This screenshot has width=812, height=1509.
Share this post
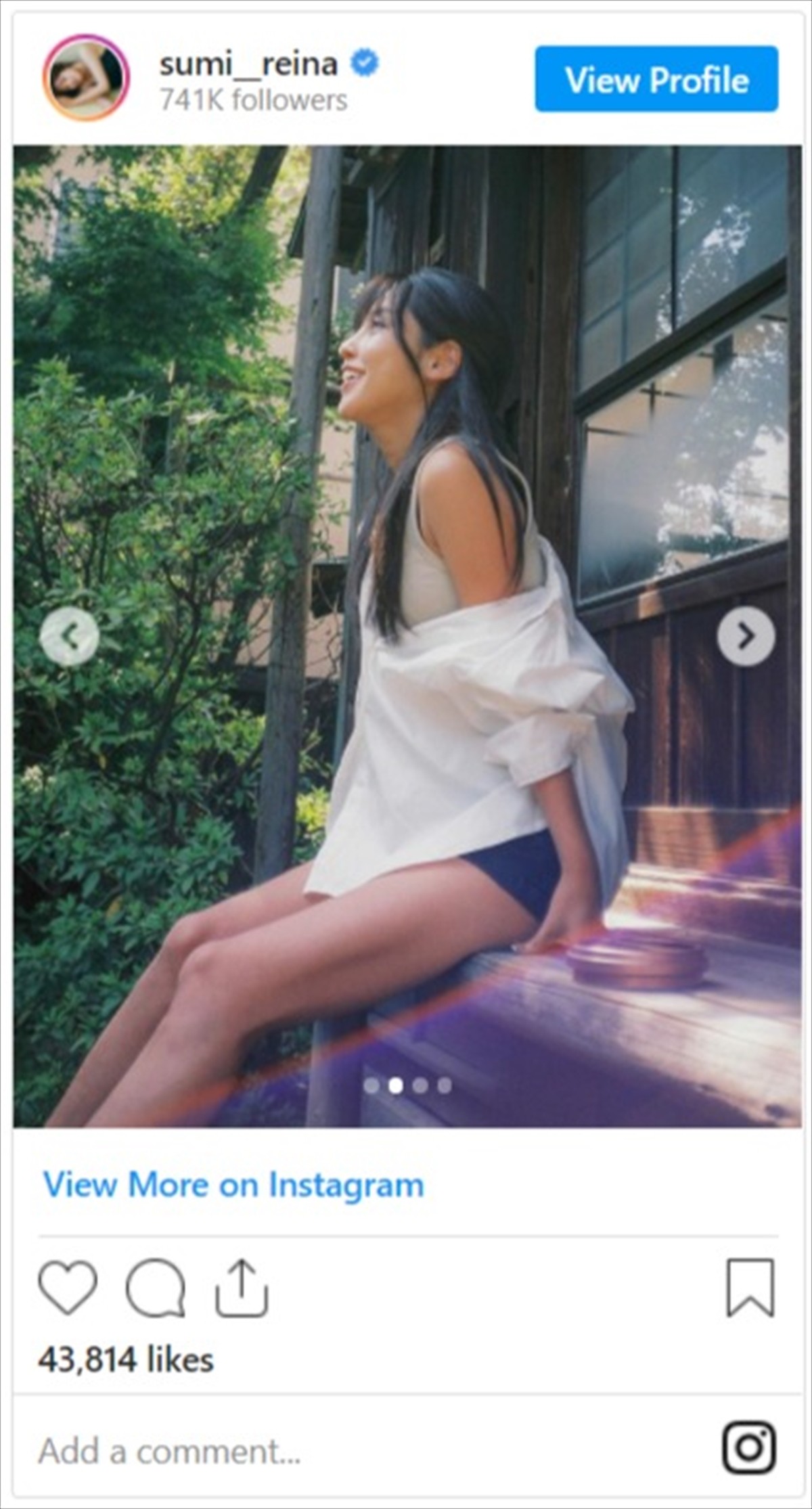point(242,1288)
